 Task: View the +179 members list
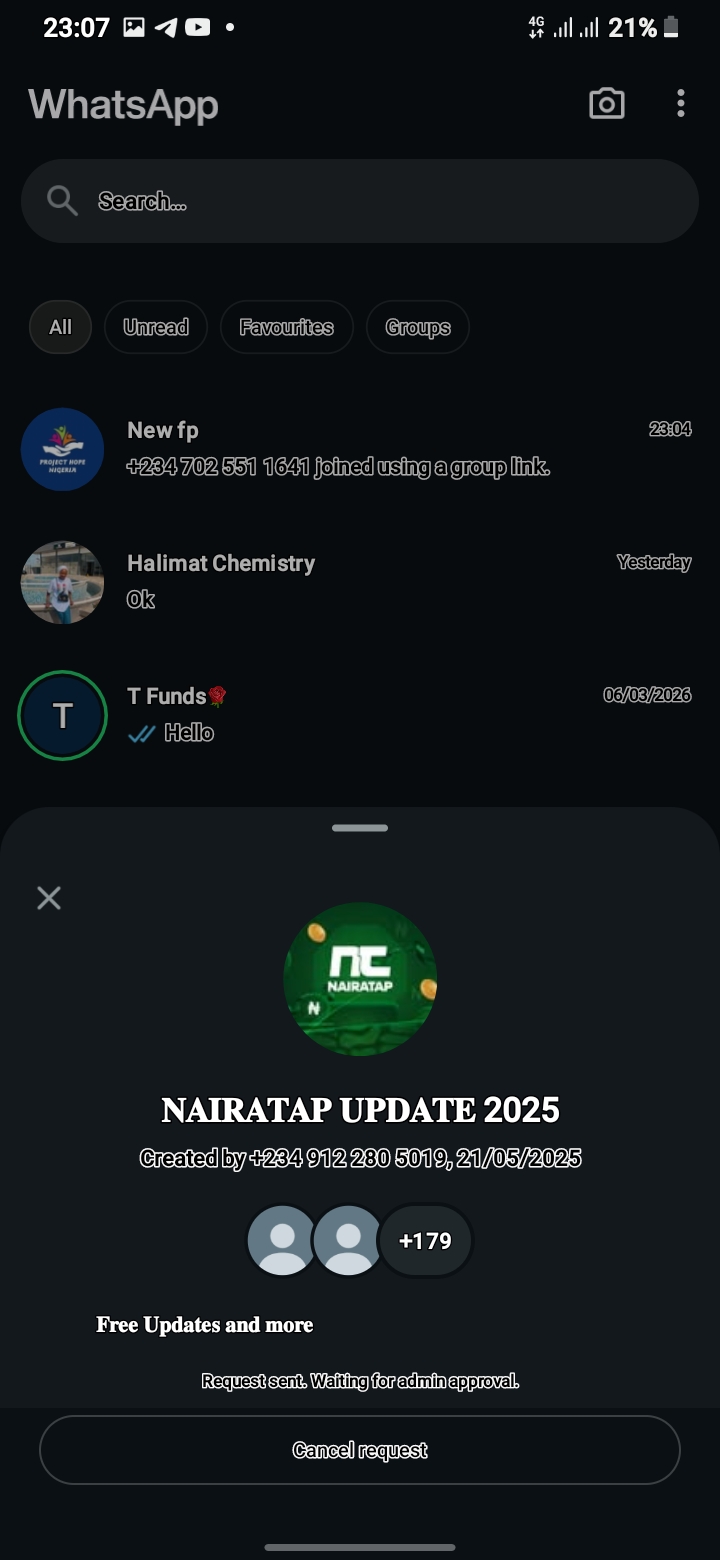pos(425,1241)
